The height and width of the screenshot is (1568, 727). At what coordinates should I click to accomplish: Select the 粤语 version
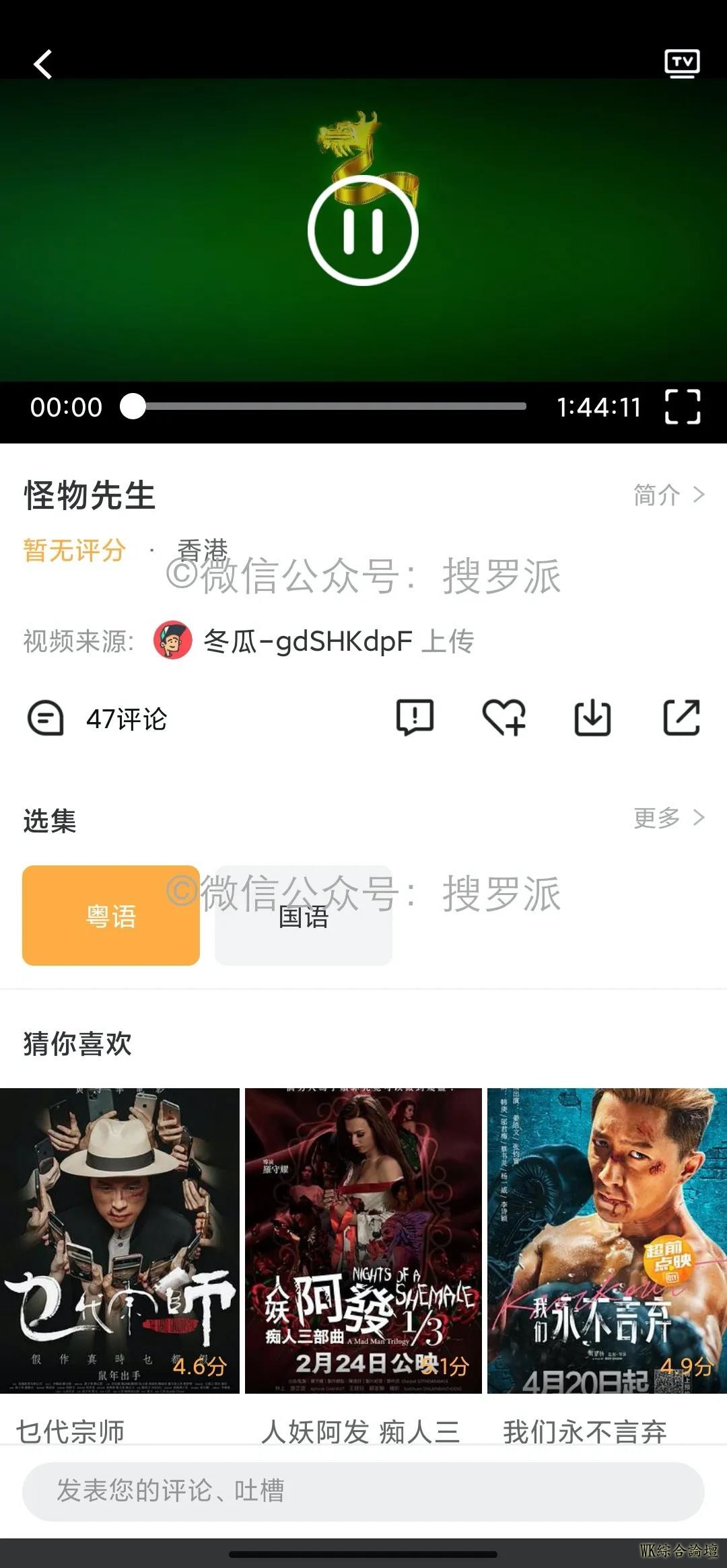[x=111, y=915]
